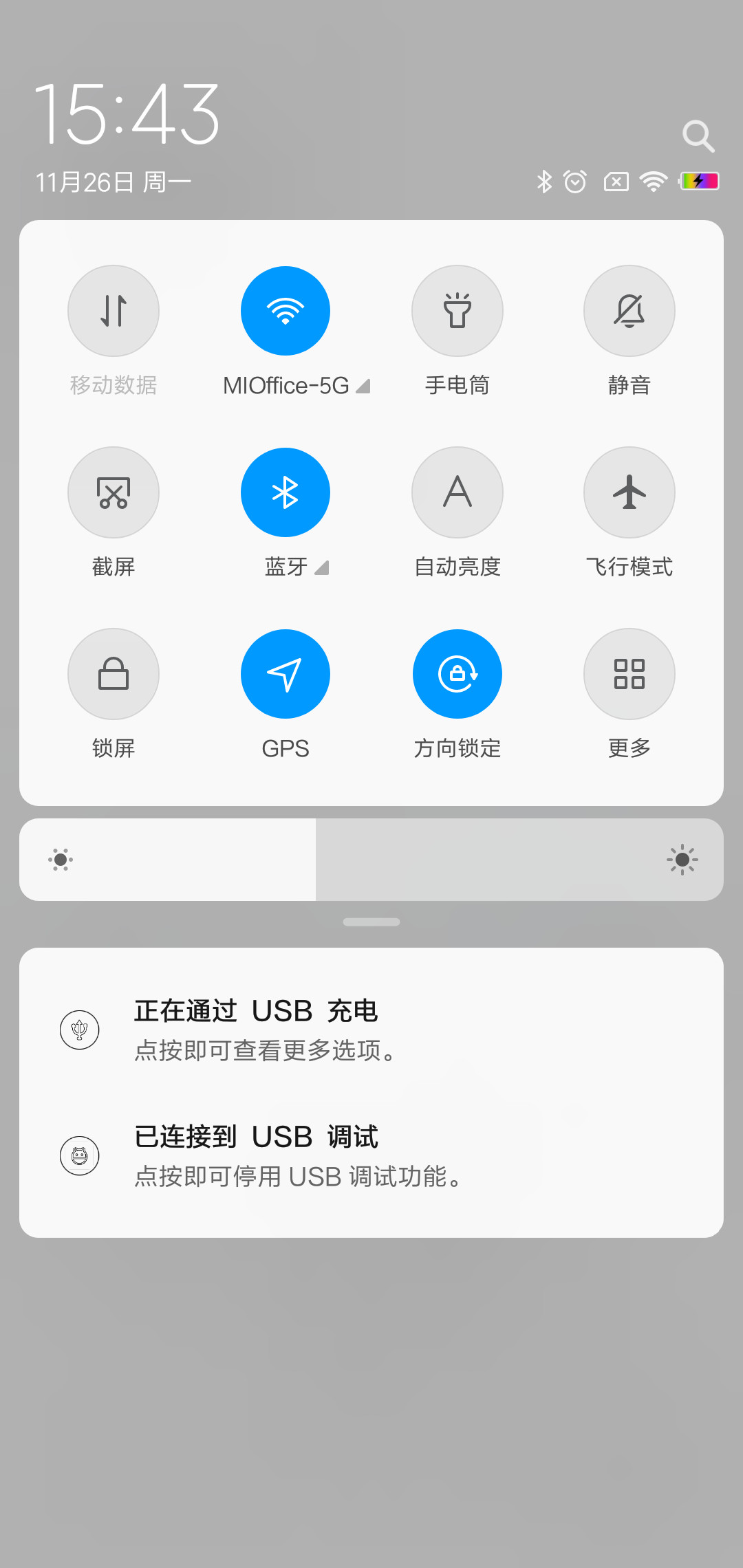
Task: Open the USB debugging notification
Action: pyautogui.click(x=371, y=1155)
